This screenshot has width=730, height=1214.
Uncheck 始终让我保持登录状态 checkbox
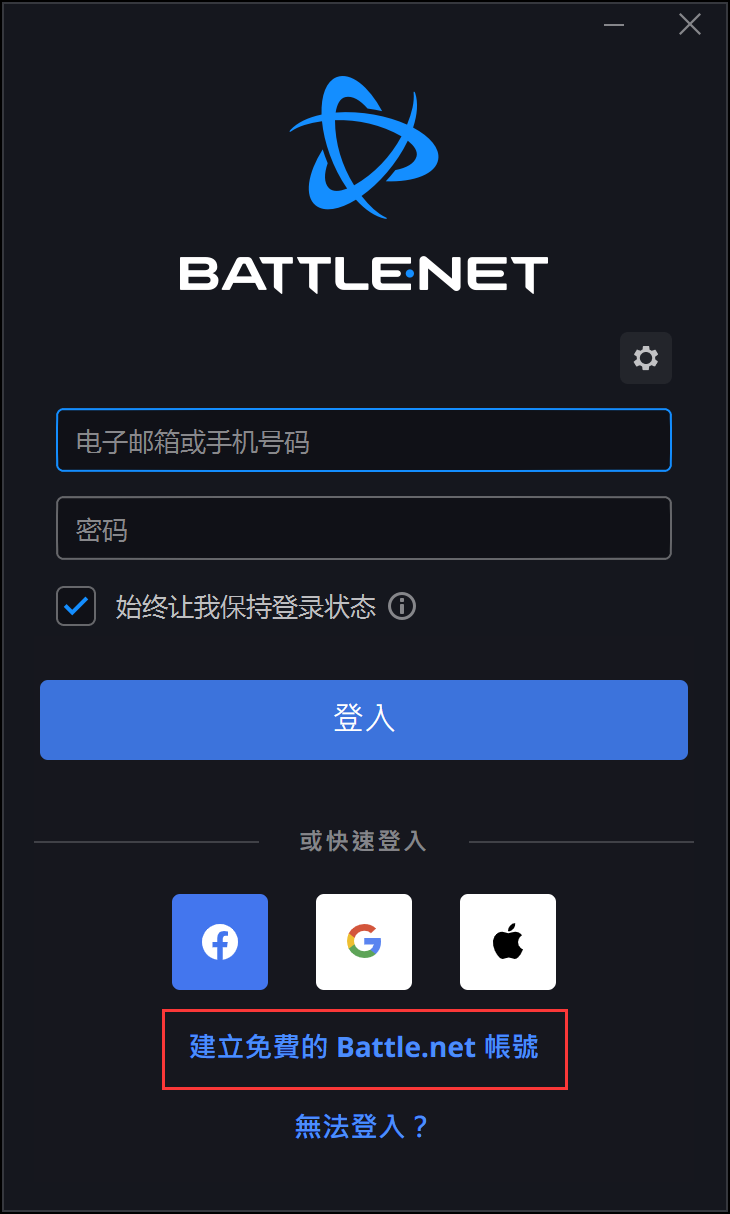76,606
